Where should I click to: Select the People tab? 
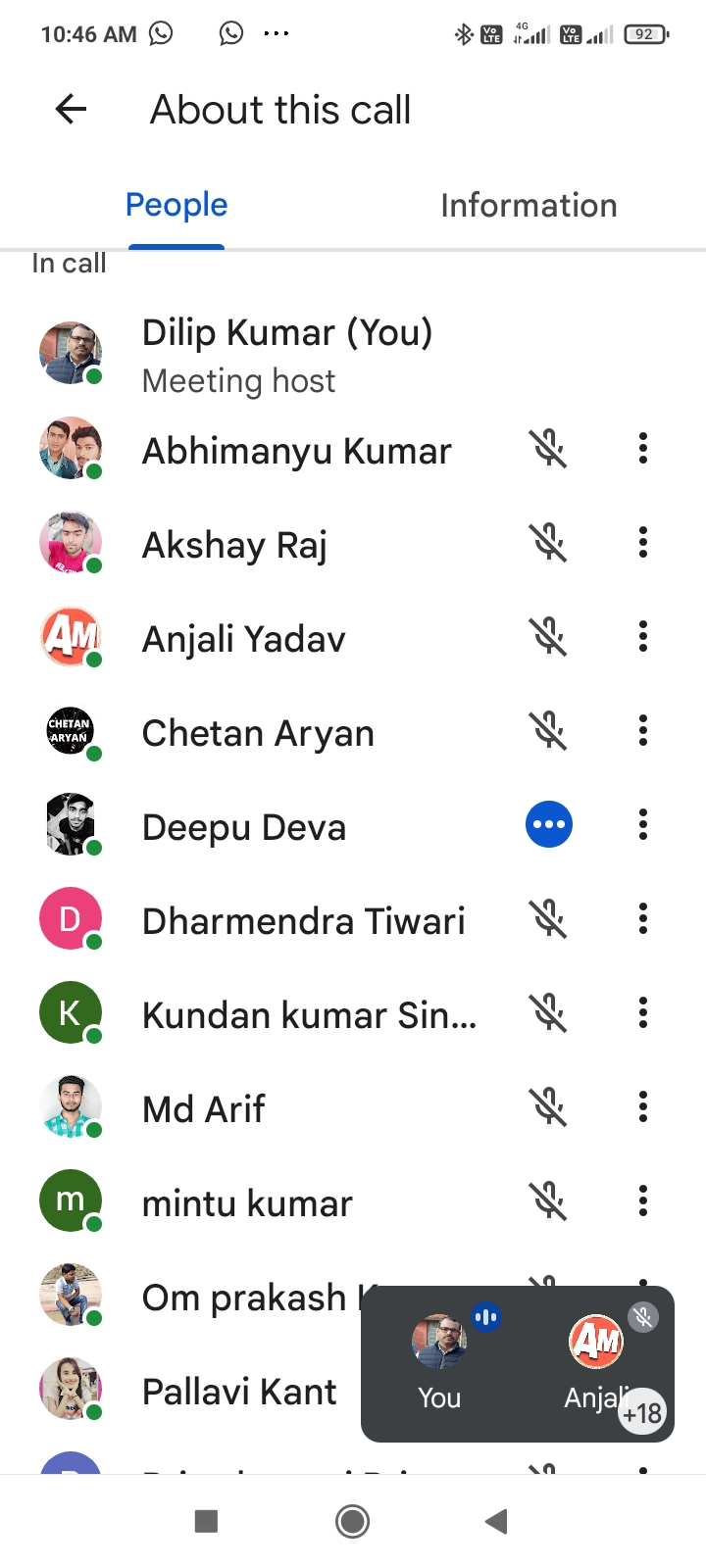176,206
